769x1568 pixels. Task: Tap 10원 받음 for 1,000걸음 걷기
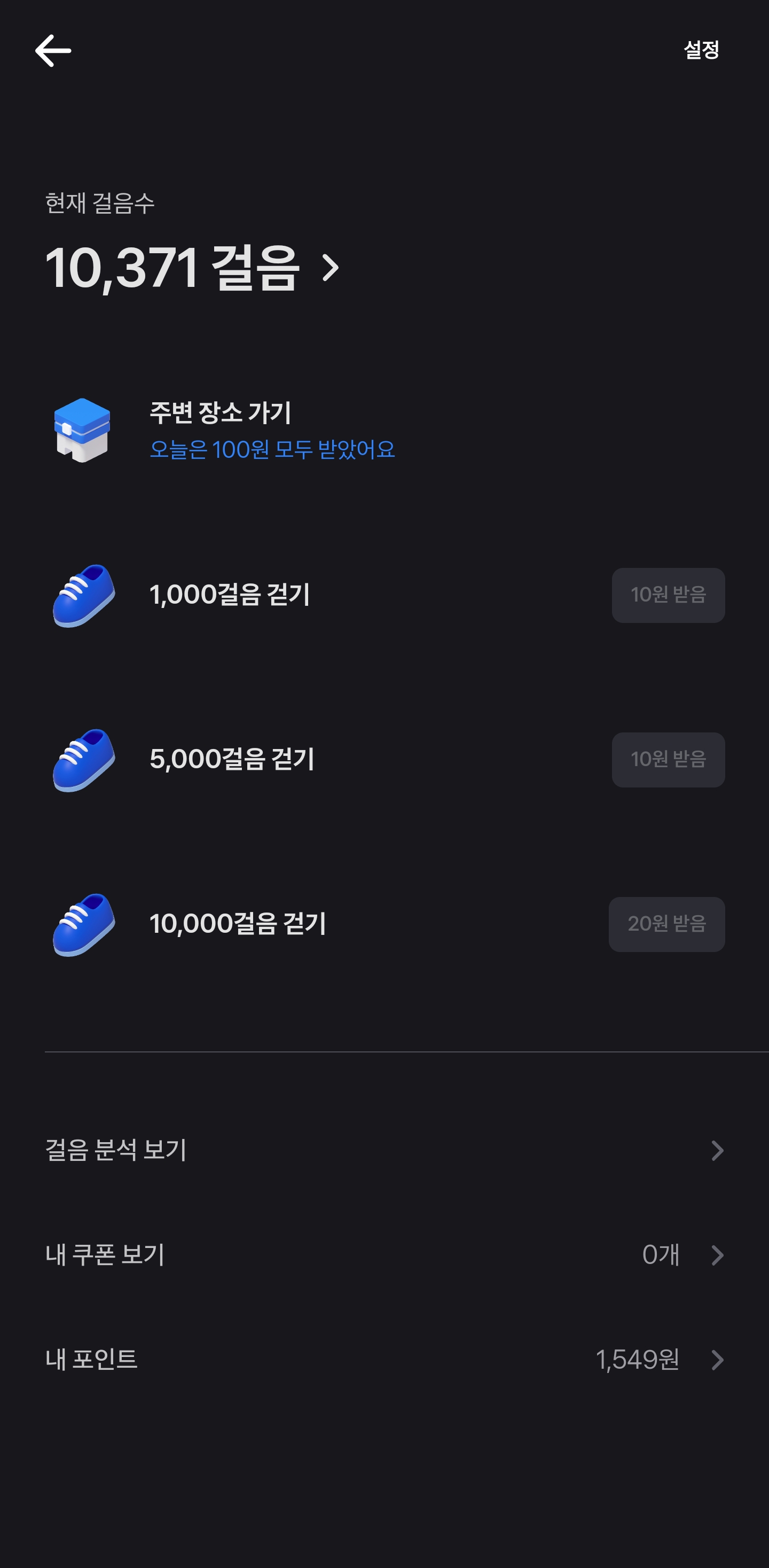pyautogui.click(x=668, y=595)
